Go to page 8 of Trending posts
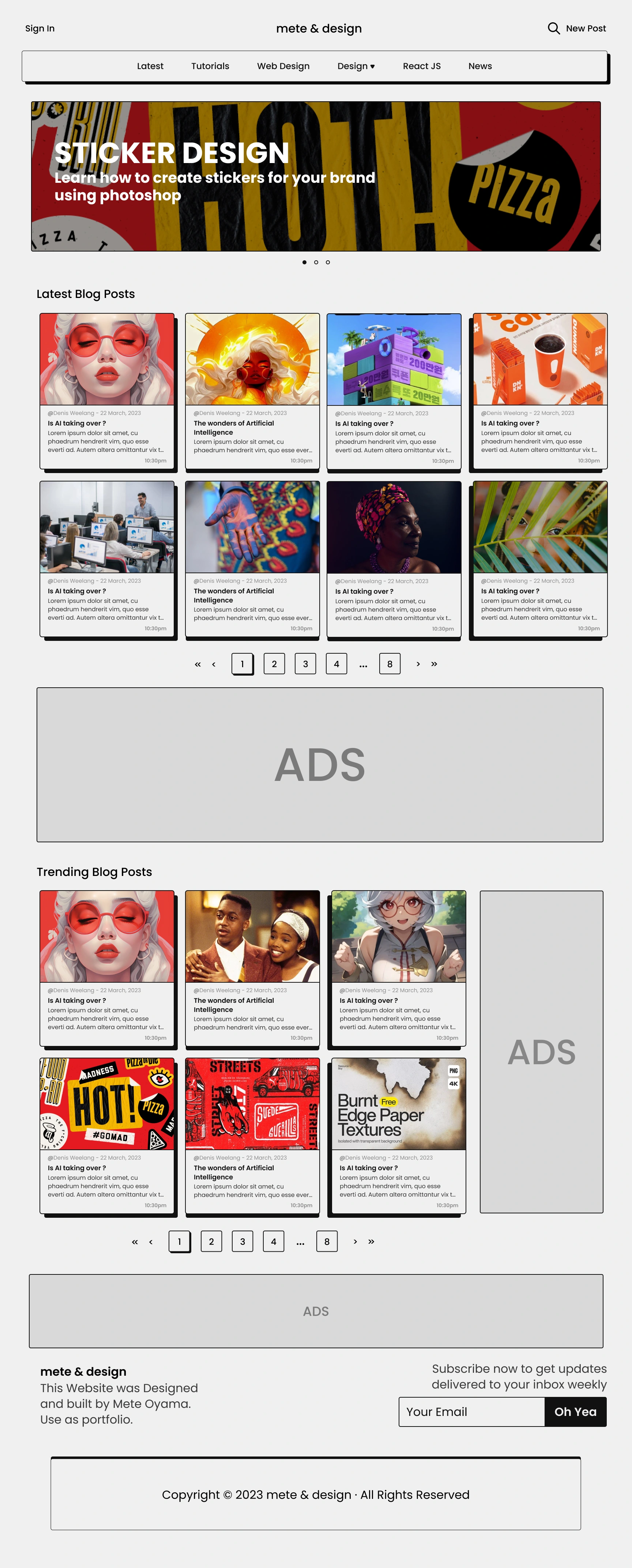632x1568 pixels. 326,1242
